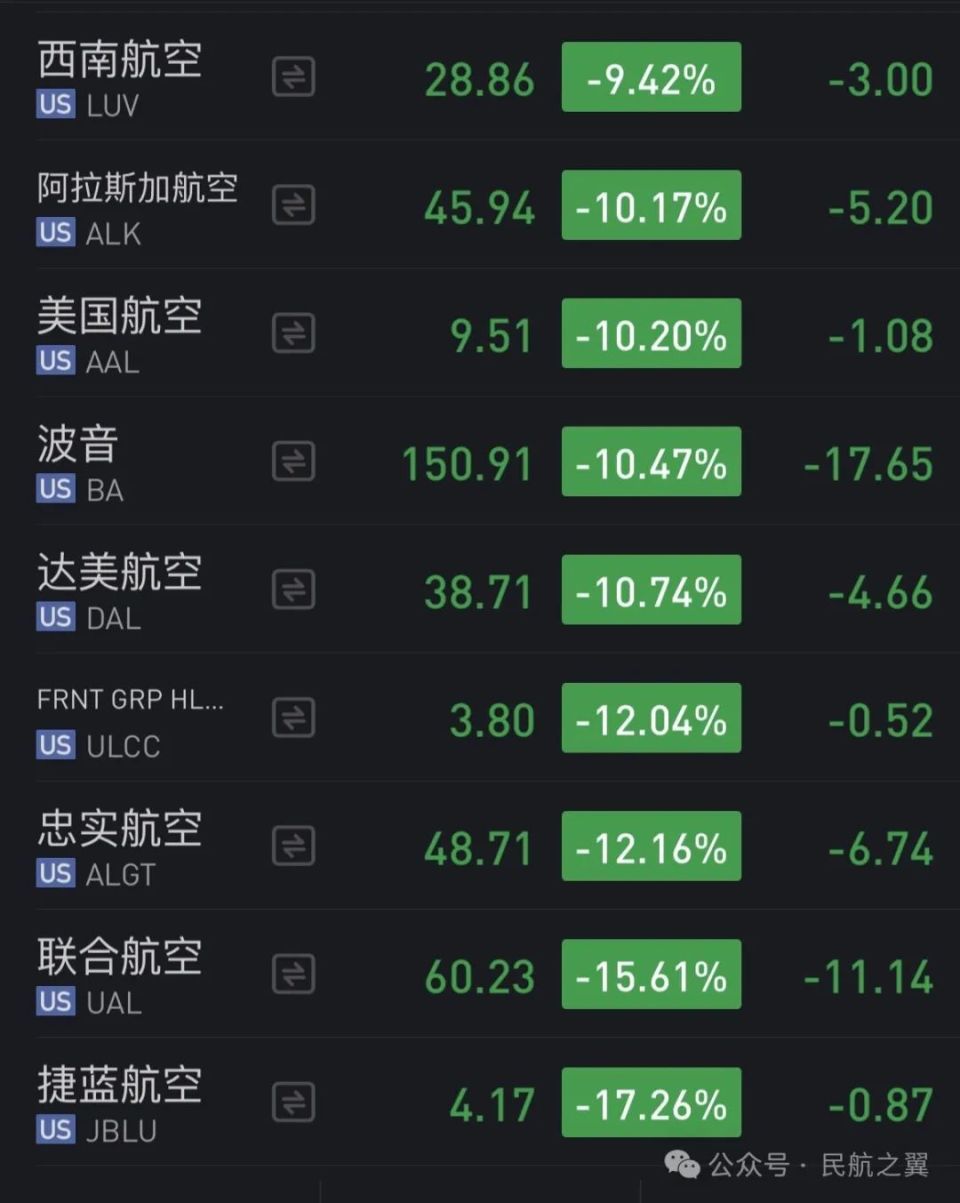The height and width of the screenshot is (1203, 960).
Task: Select the stock name 西南航空
Action: pos(118,60)
